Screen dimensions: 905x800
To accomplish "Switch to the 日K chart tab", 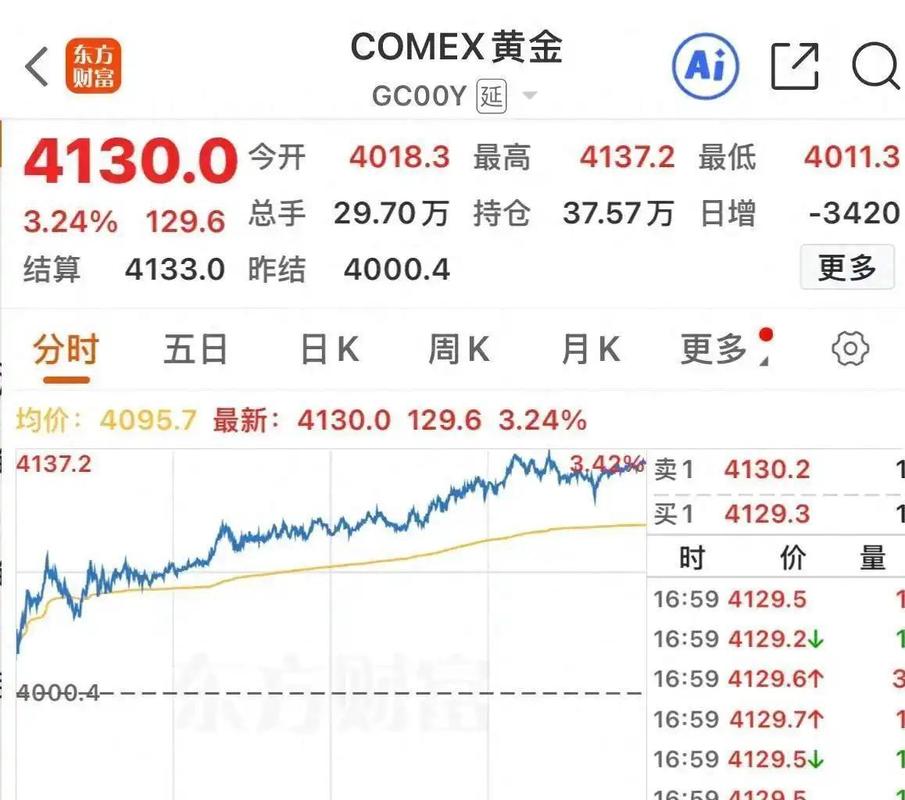I will coord(330,350).
